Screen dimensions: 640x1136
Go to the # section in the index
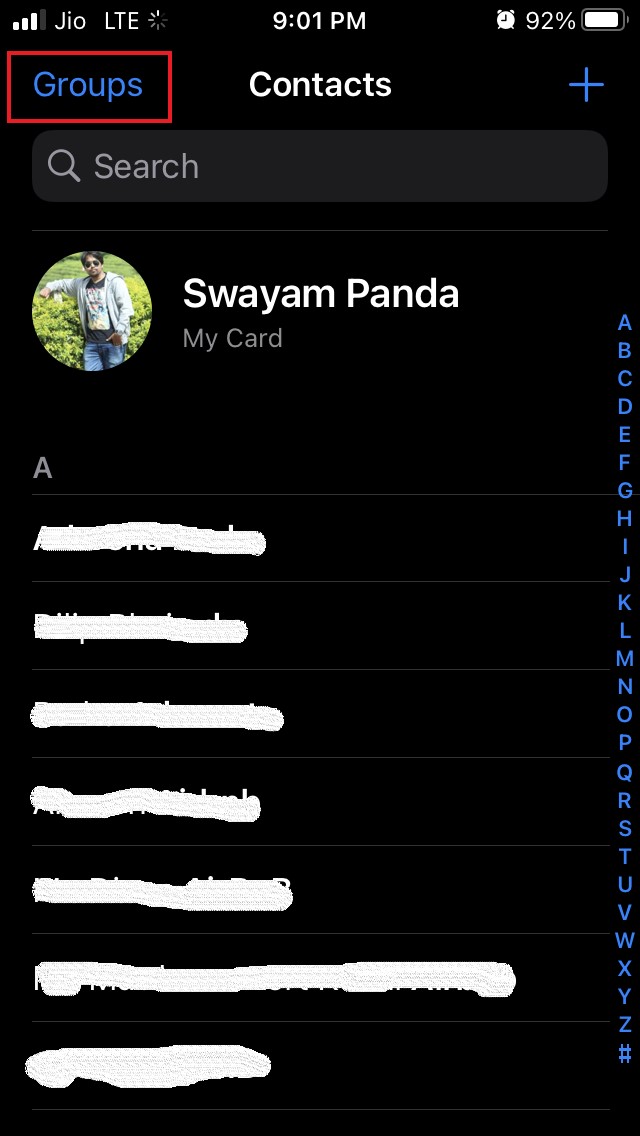(625, 1053)
